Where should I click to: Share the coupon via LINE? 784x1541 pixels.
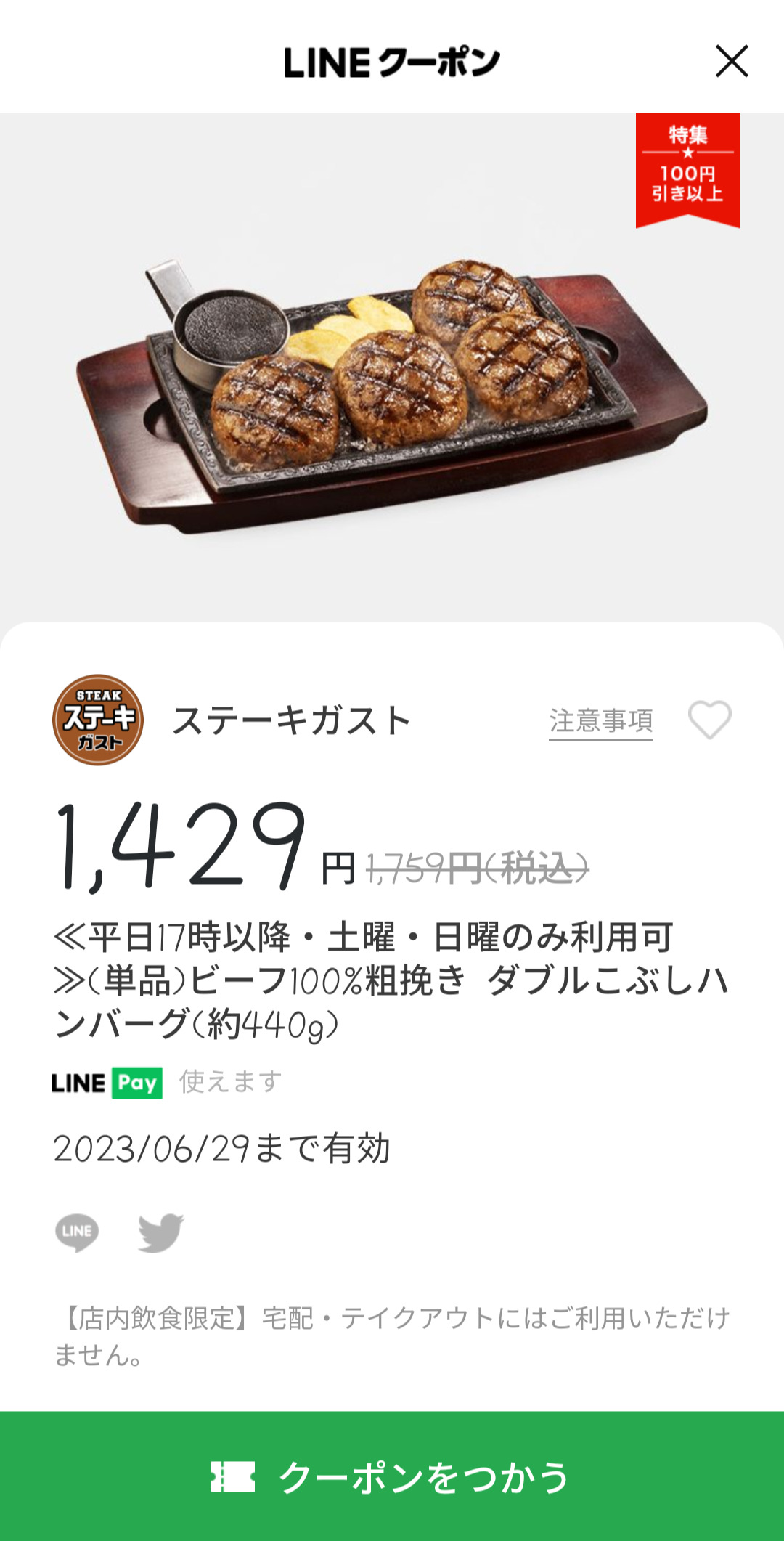pos(77,1232)
